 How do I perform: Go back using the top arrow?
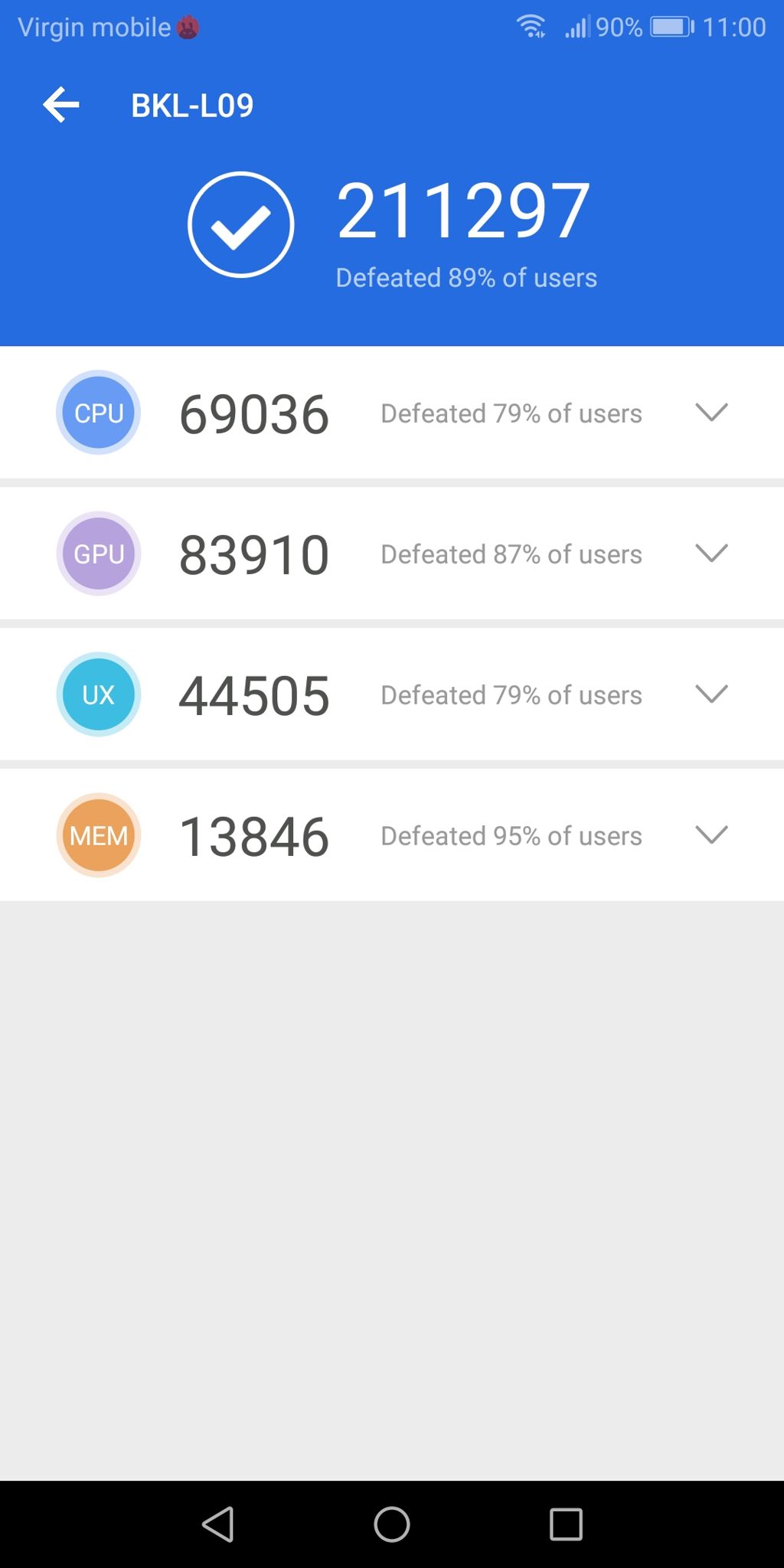coord(61,106)
